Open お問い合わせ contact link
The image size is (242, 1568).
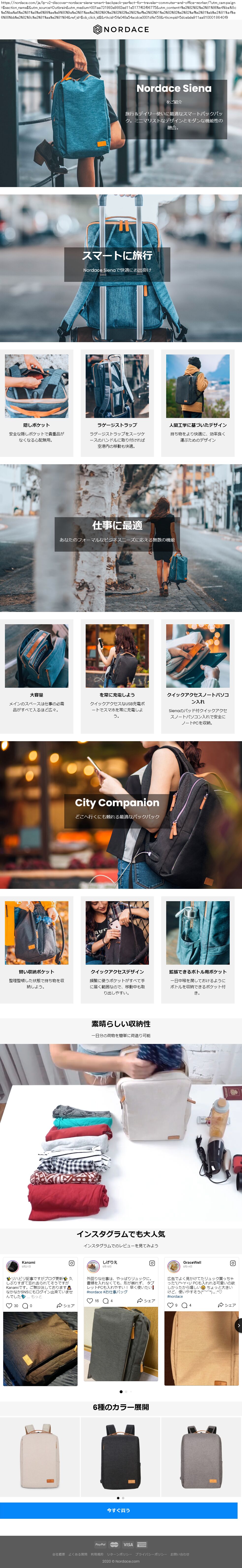click(179, 1554)
